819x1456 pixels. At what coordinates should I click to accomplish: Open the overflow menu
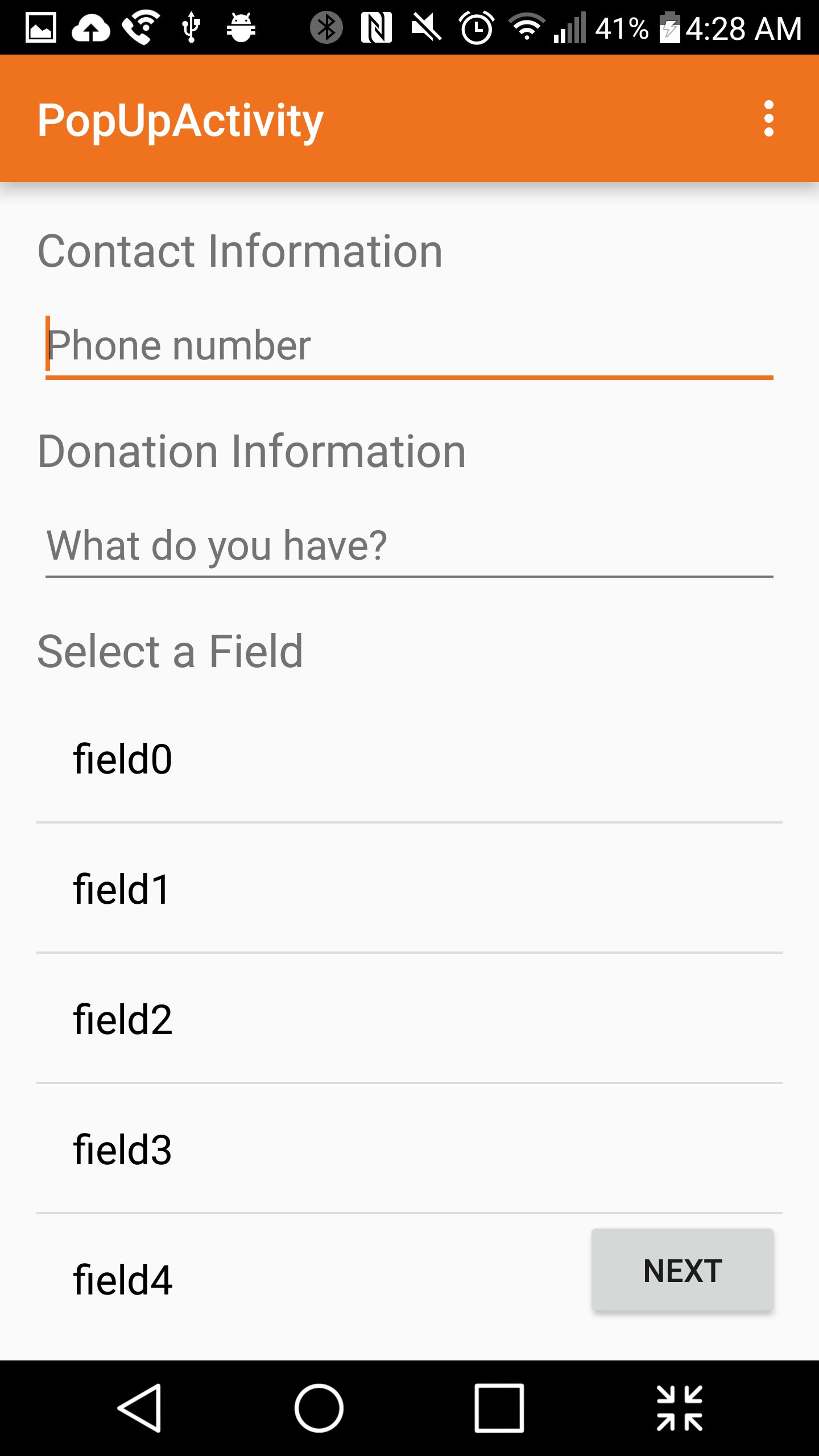pyautogui.click(x=768, y=119)
